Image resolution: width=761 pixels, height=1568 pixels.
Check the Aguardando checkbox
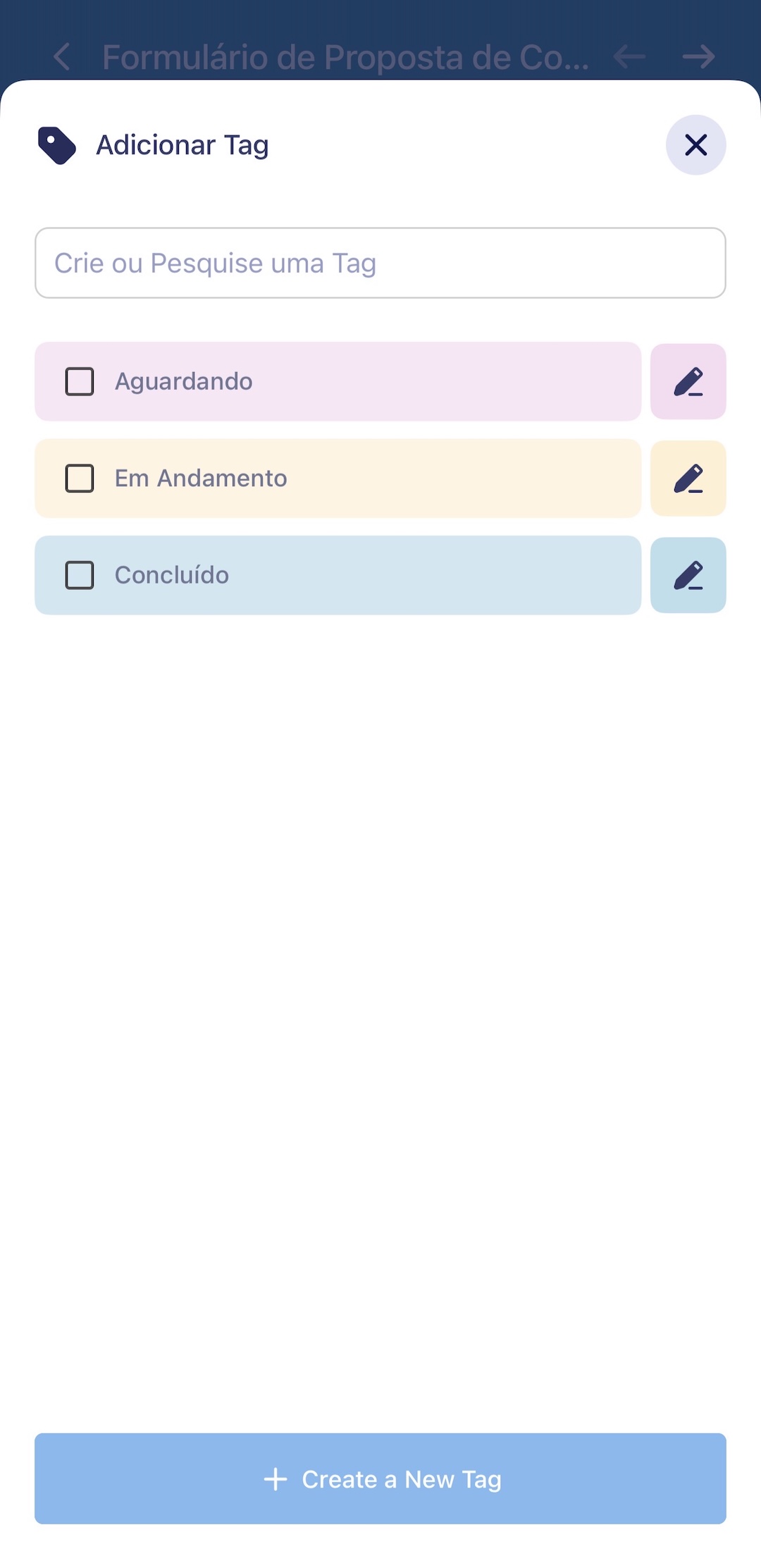pyautogui.click(x=79, y=381)
